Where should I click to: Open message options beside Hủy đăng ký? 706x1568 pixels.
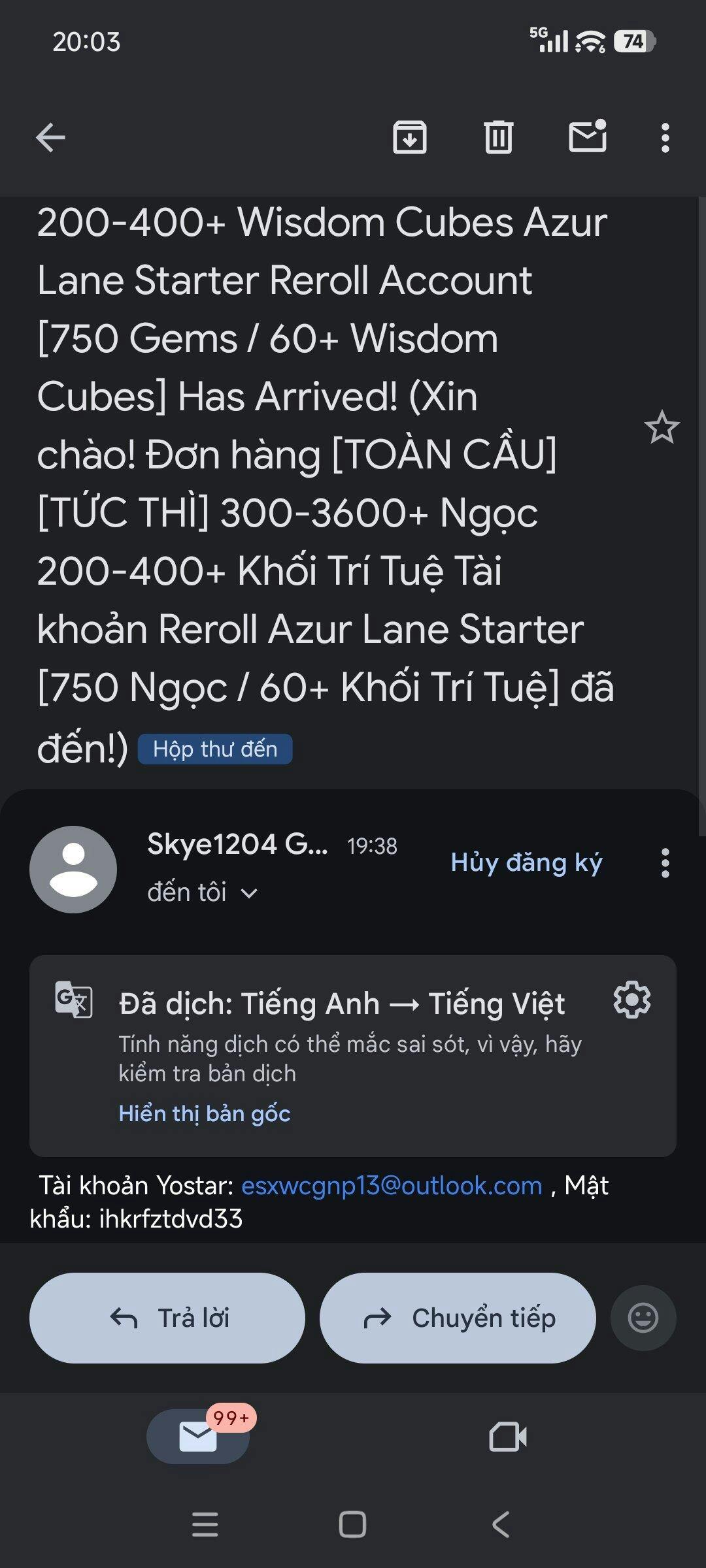(665, 863)
